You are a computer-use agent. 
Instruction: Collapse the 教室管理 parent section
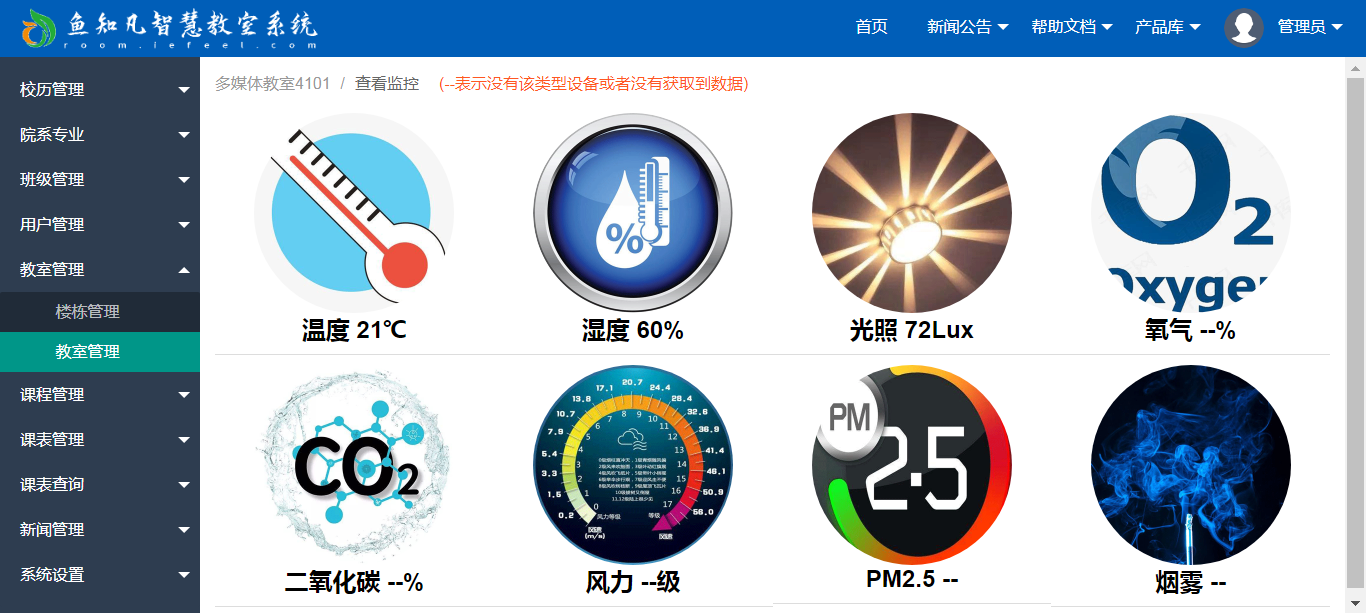click(x=100, y=270)
